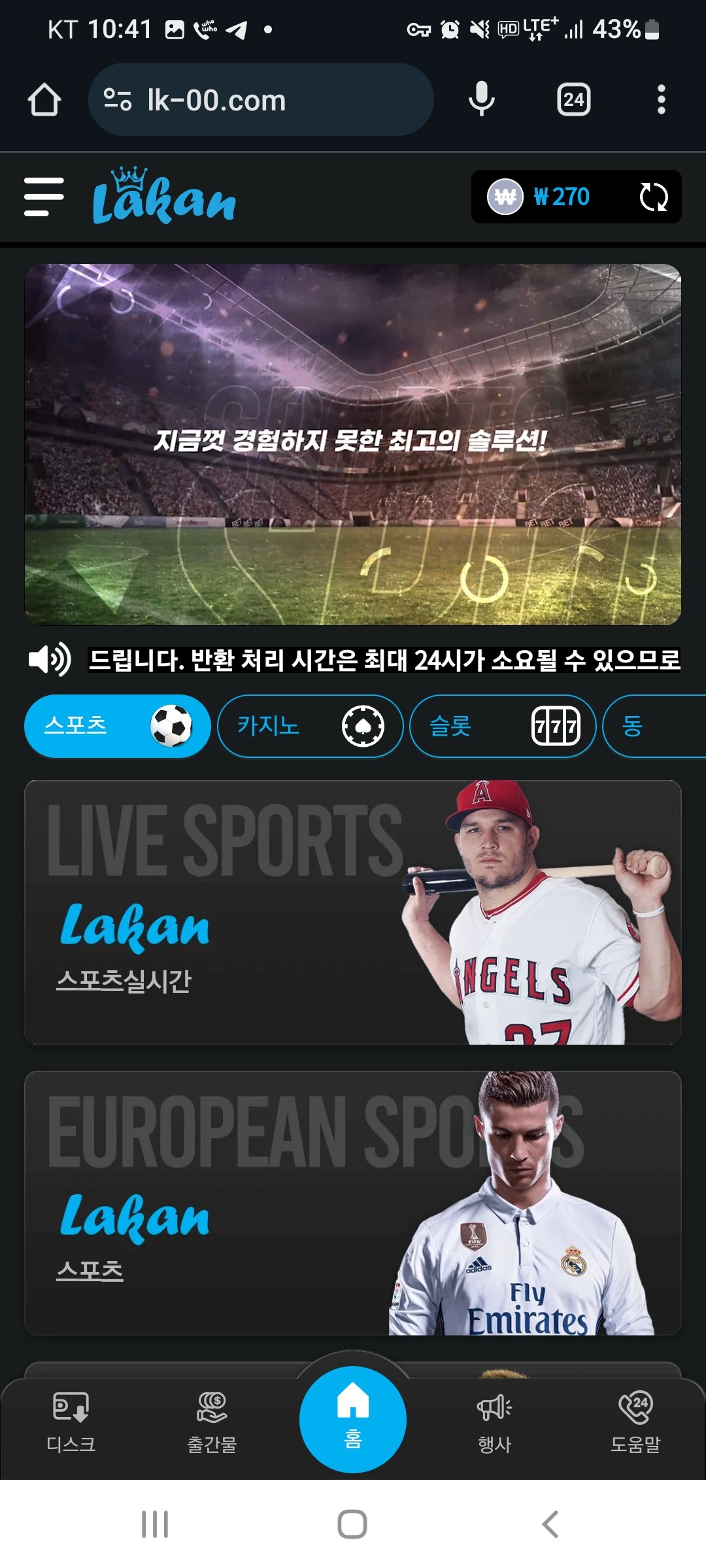
Task: Select the 스포츠 category chip
Action: point(118,726)
